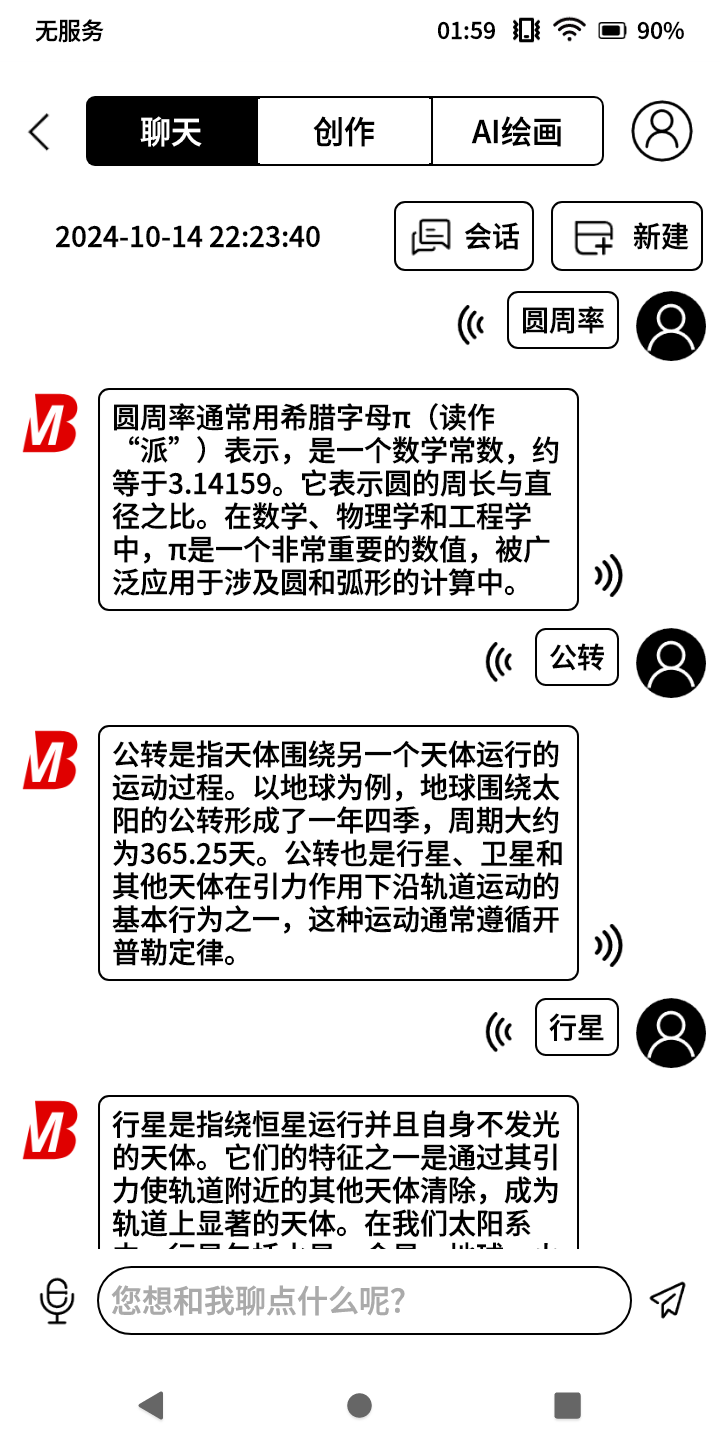The image size is (720, 1440).
Task: Focus the 您想和我聊点什么呢 text field
Action: coord(364,1300)
